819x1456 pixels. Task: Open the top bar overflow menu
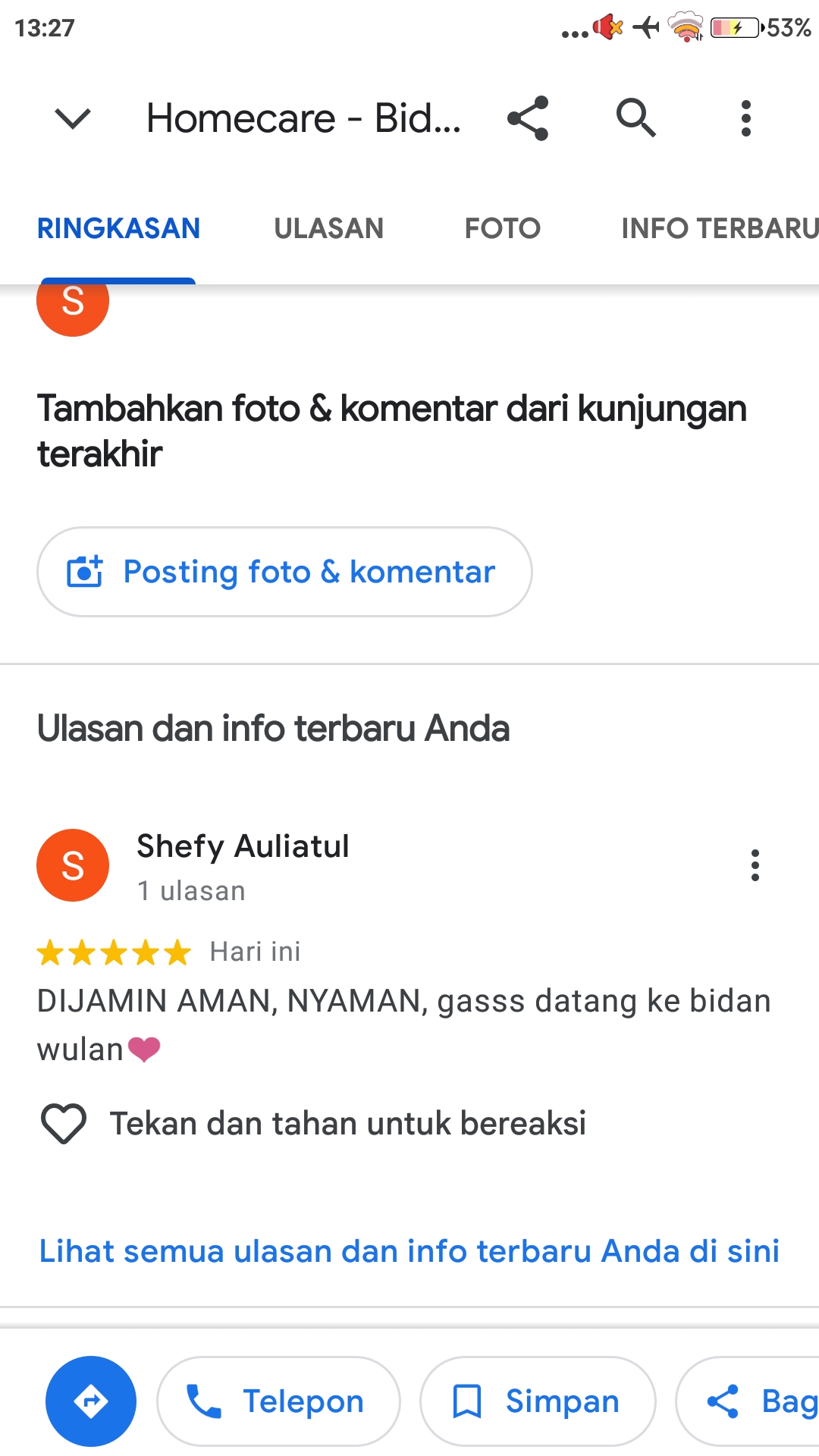[746, 118]
